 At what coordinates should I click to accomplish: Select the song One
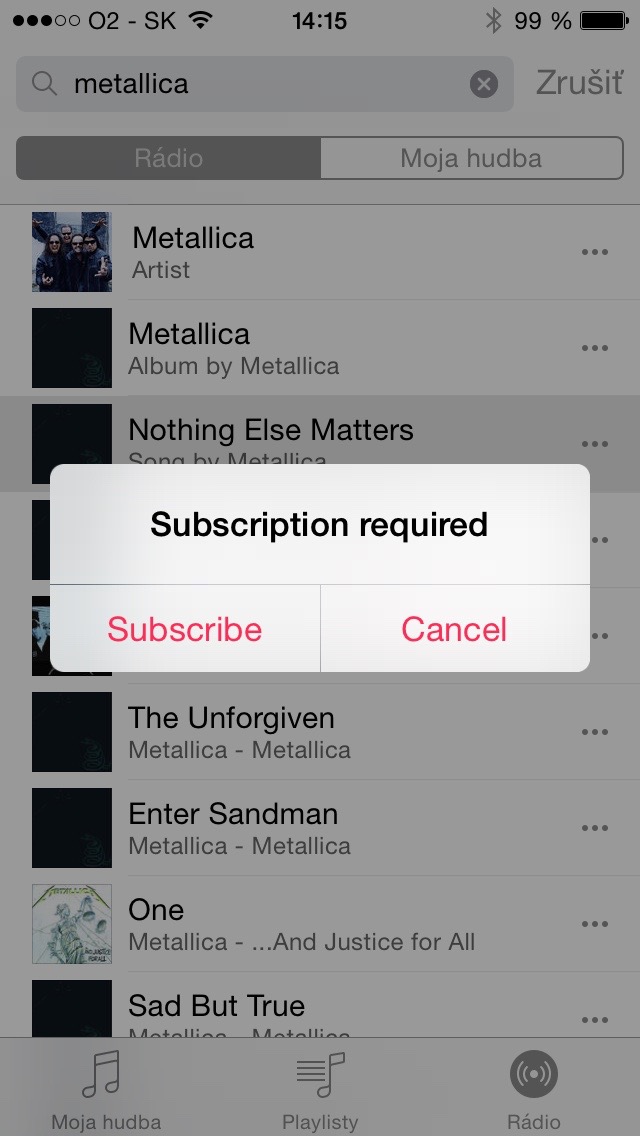[300, 924]
